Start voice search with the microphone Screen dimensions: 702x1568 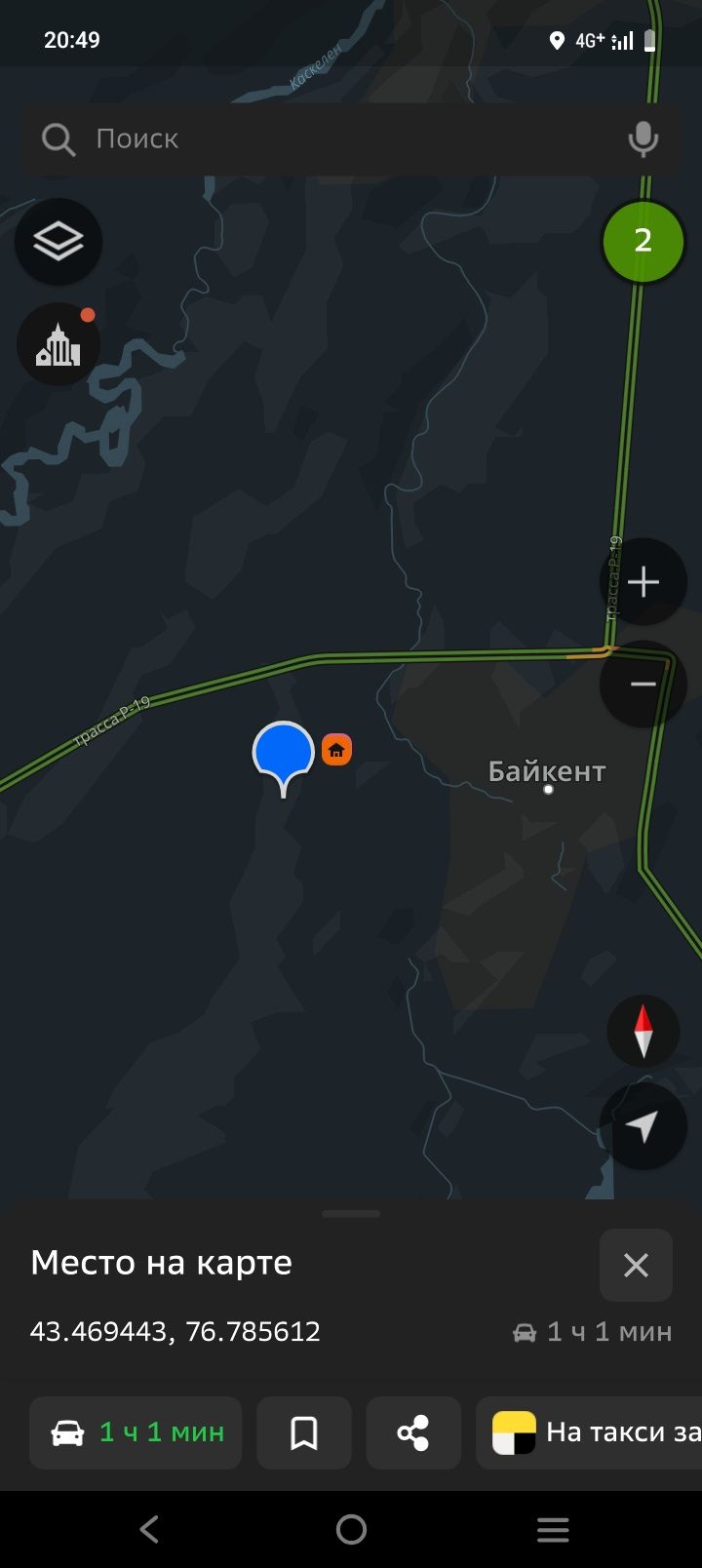643,139
